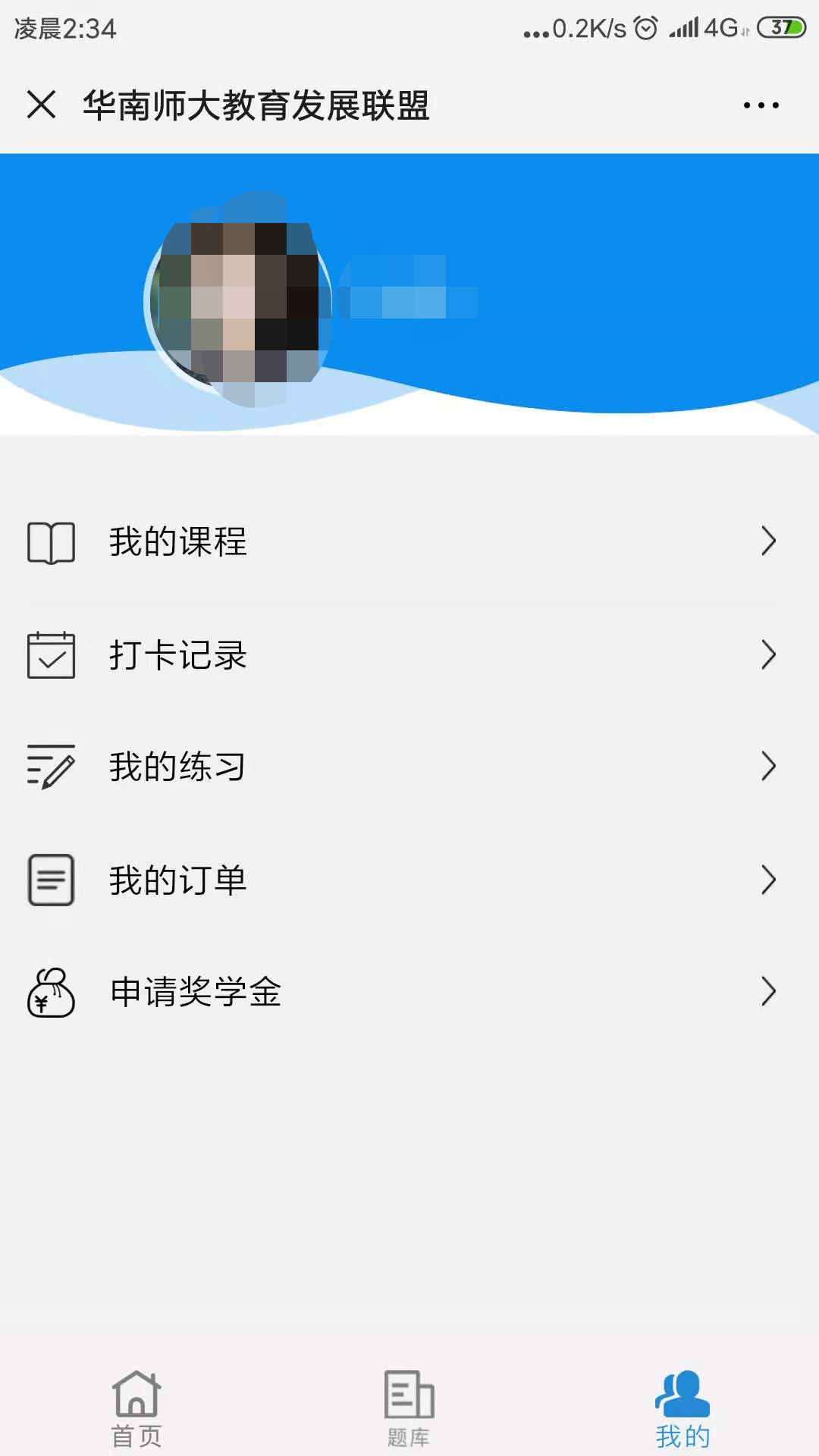Viewport: 819px width, 1456px height.
Task: Open 我的订单 orders list
Action: tap(409, 880)
